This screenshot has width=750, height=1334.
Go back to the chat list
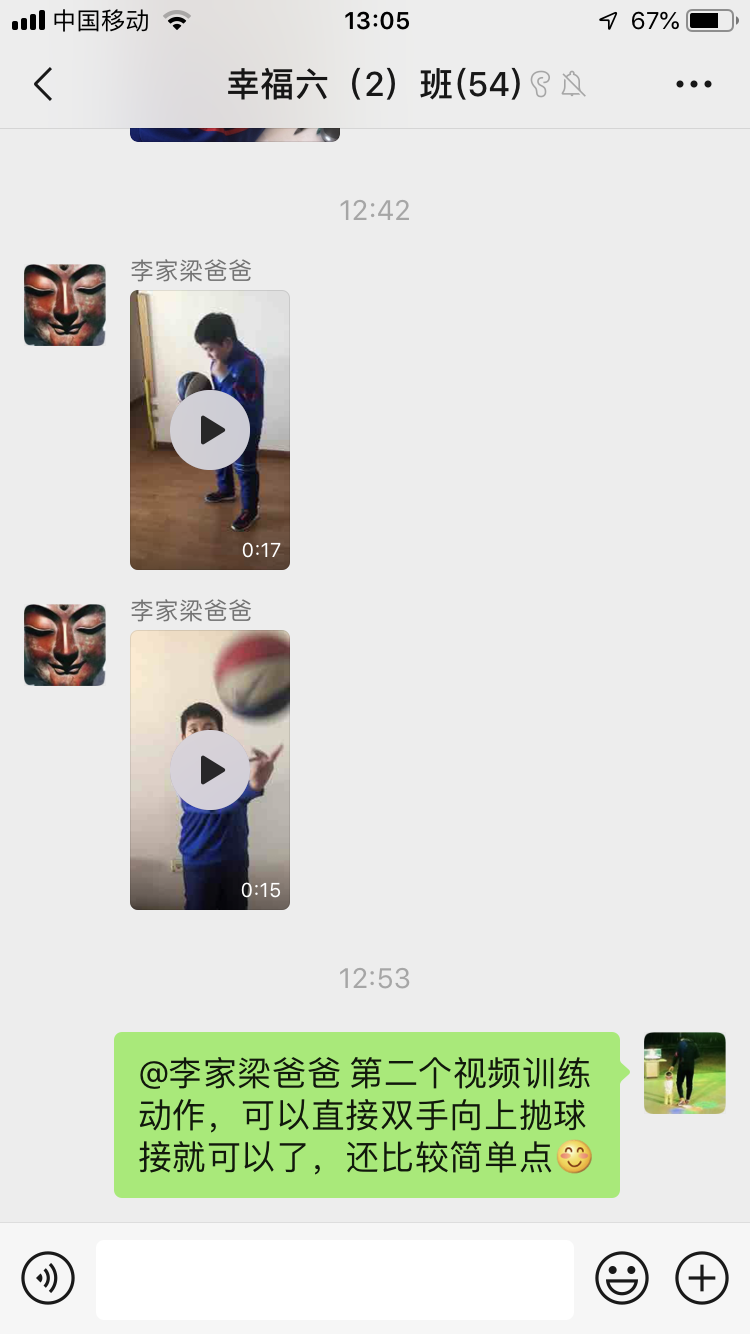(43, 85)
